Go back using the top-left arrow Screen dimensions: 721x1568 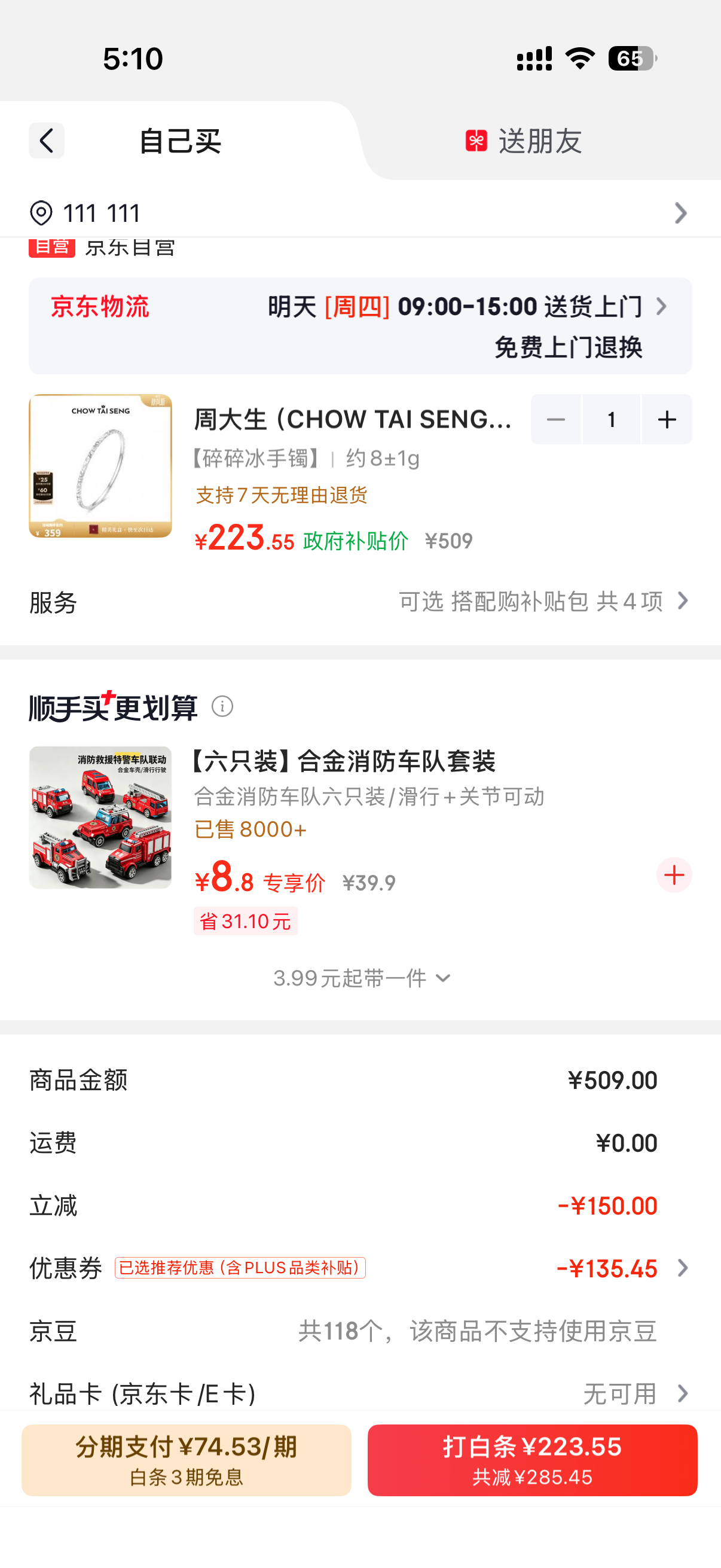pyautogui.click(x=46, y=141)
